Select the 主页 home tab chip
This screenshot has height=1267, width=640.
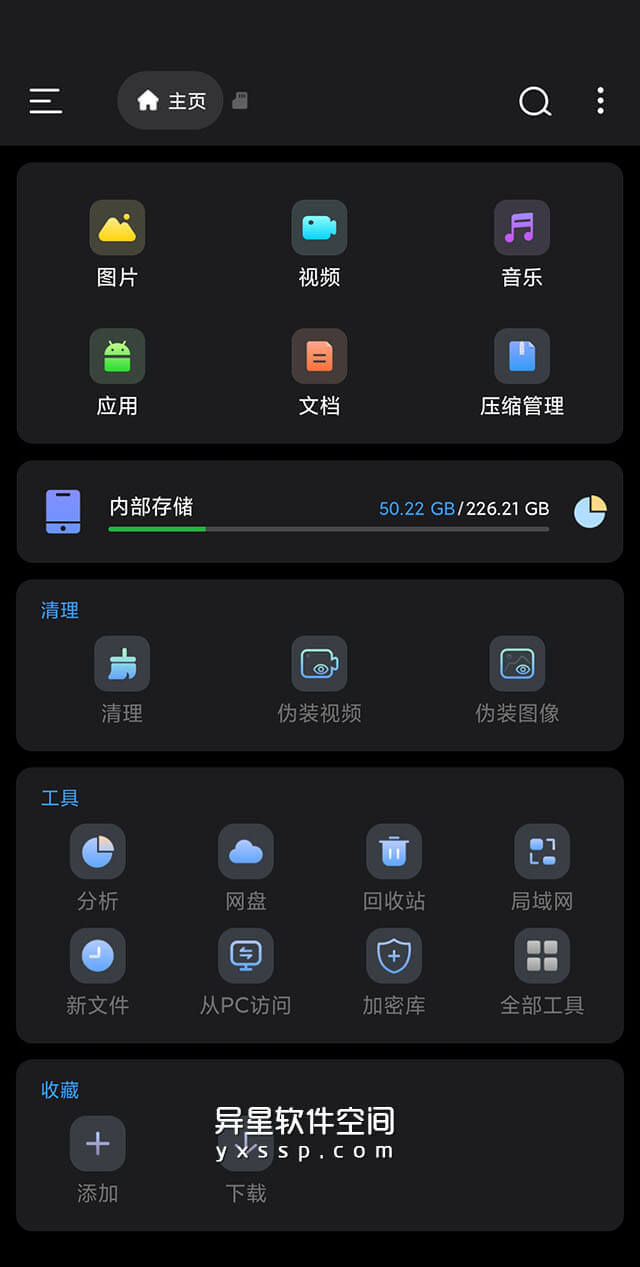(170, 101)
